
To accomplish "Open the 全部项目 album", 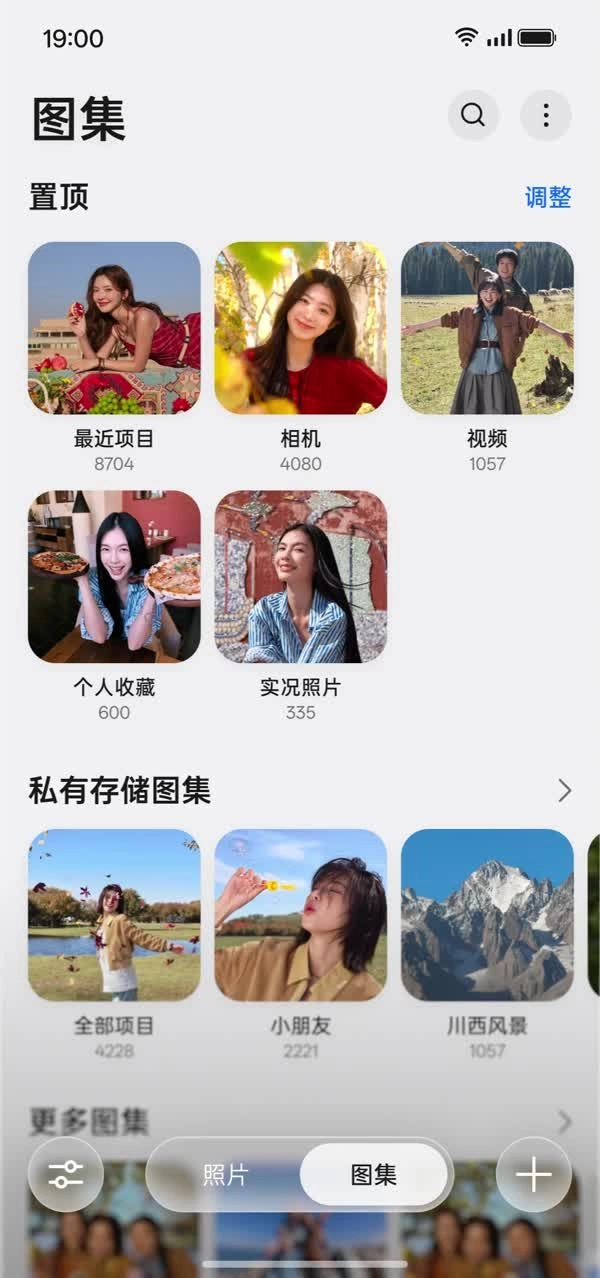I will tap(114, 915).
